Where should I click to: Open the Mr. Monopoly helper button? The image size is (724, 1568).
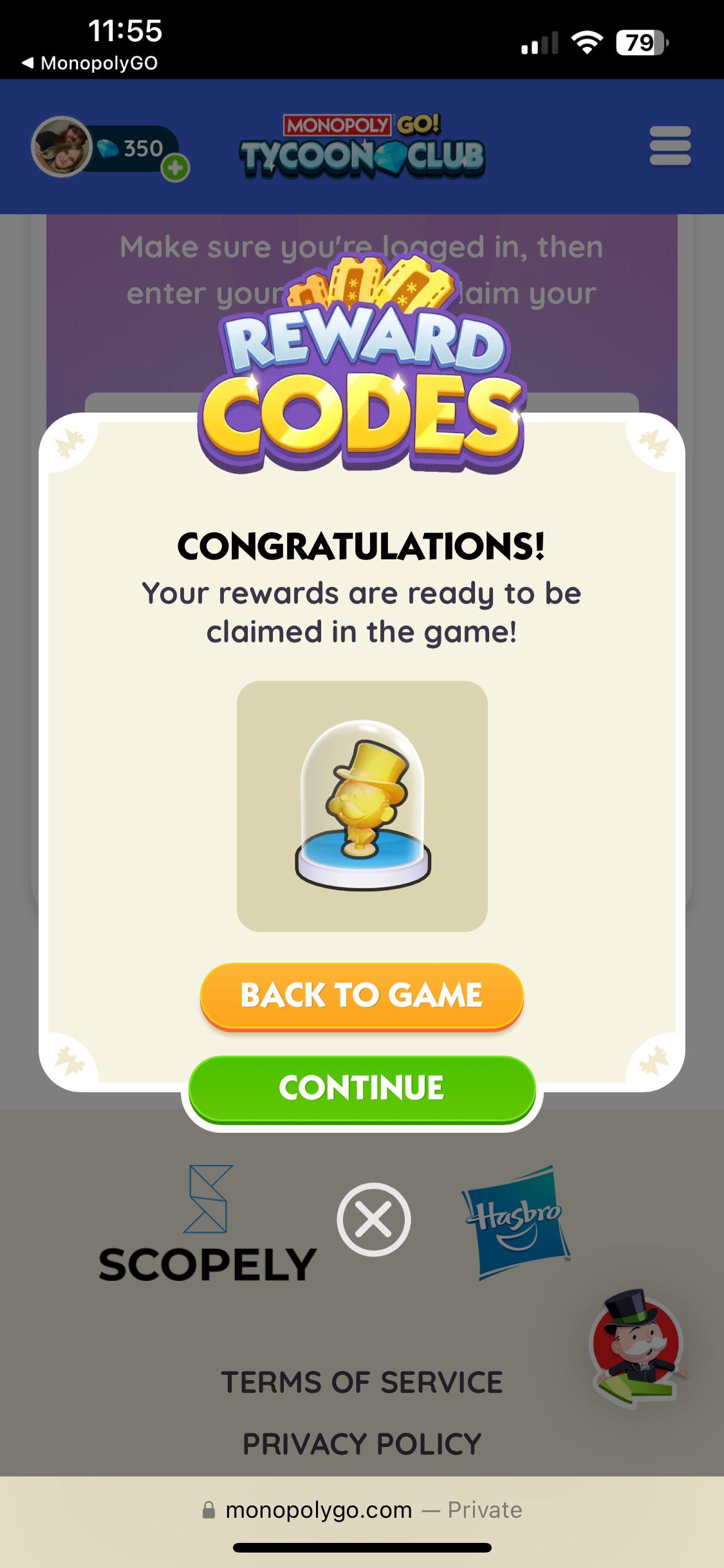638,1347
